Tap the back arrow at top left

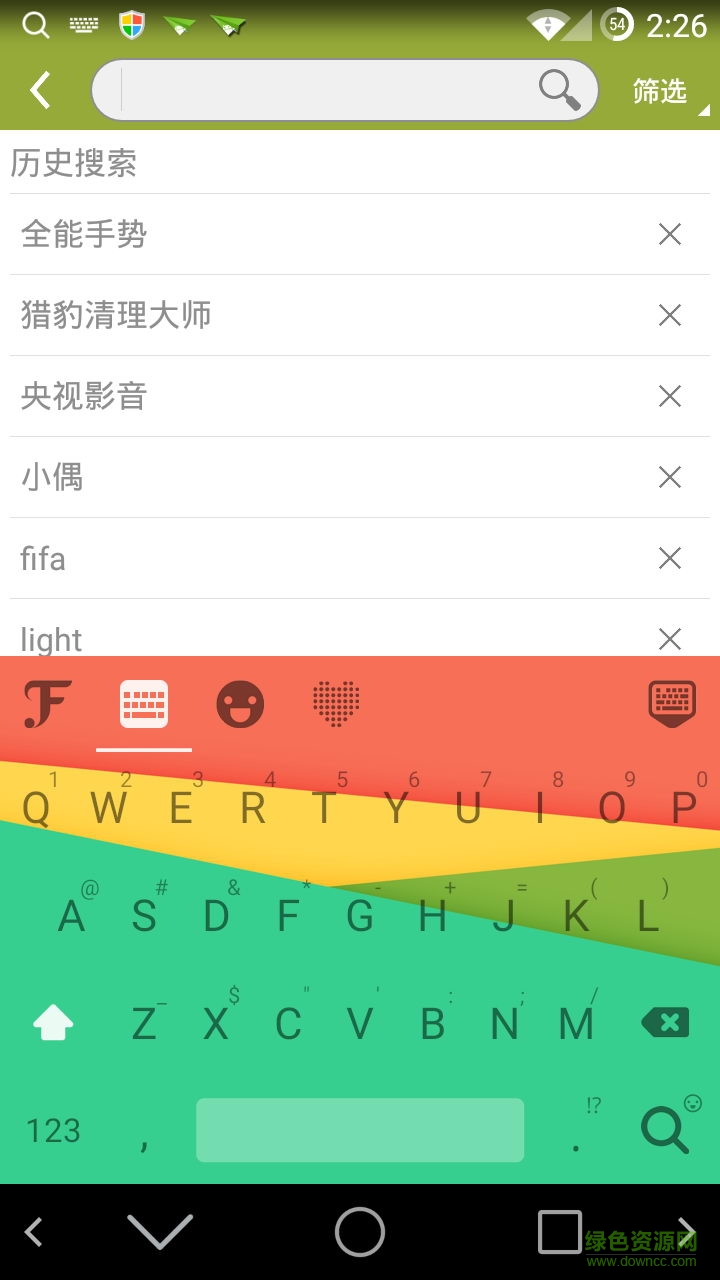pos(38,90)
